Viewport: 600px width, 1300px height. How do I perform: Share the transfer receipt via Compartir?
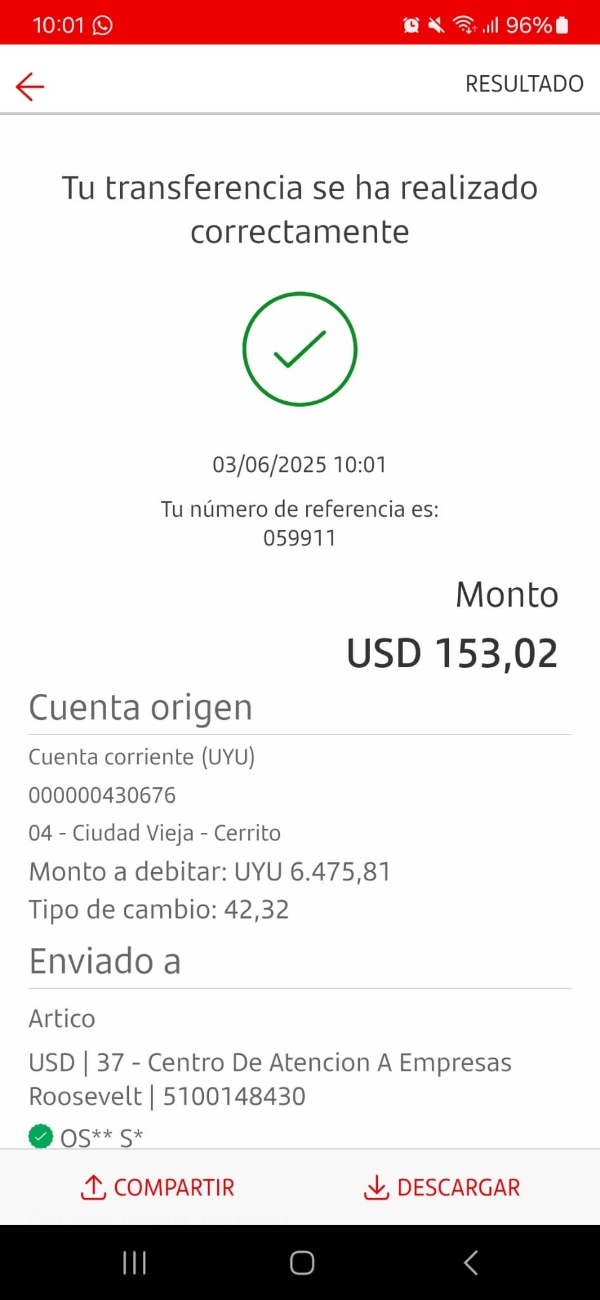tap(158, 1187)
